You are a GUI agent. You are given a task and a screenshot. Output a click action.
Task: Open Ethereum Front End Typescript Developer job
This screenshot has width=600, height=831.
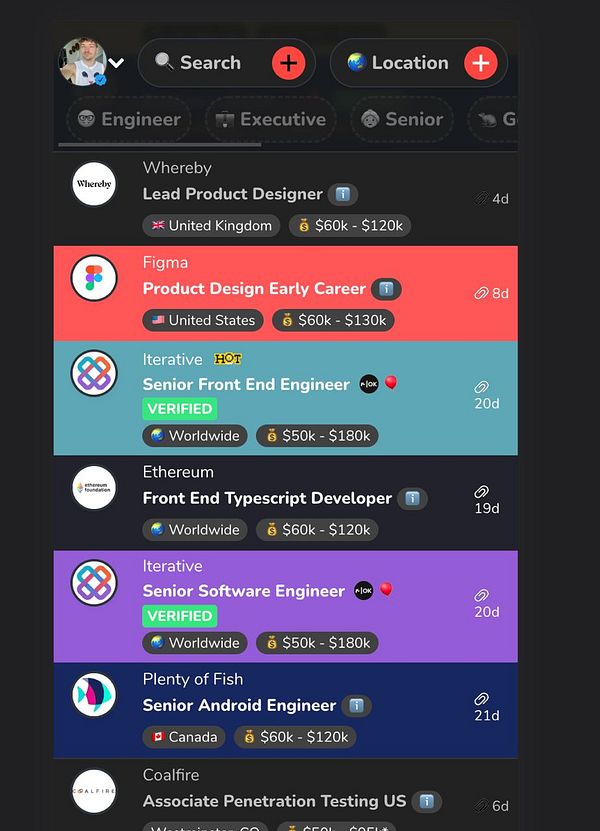click(267, 498)
